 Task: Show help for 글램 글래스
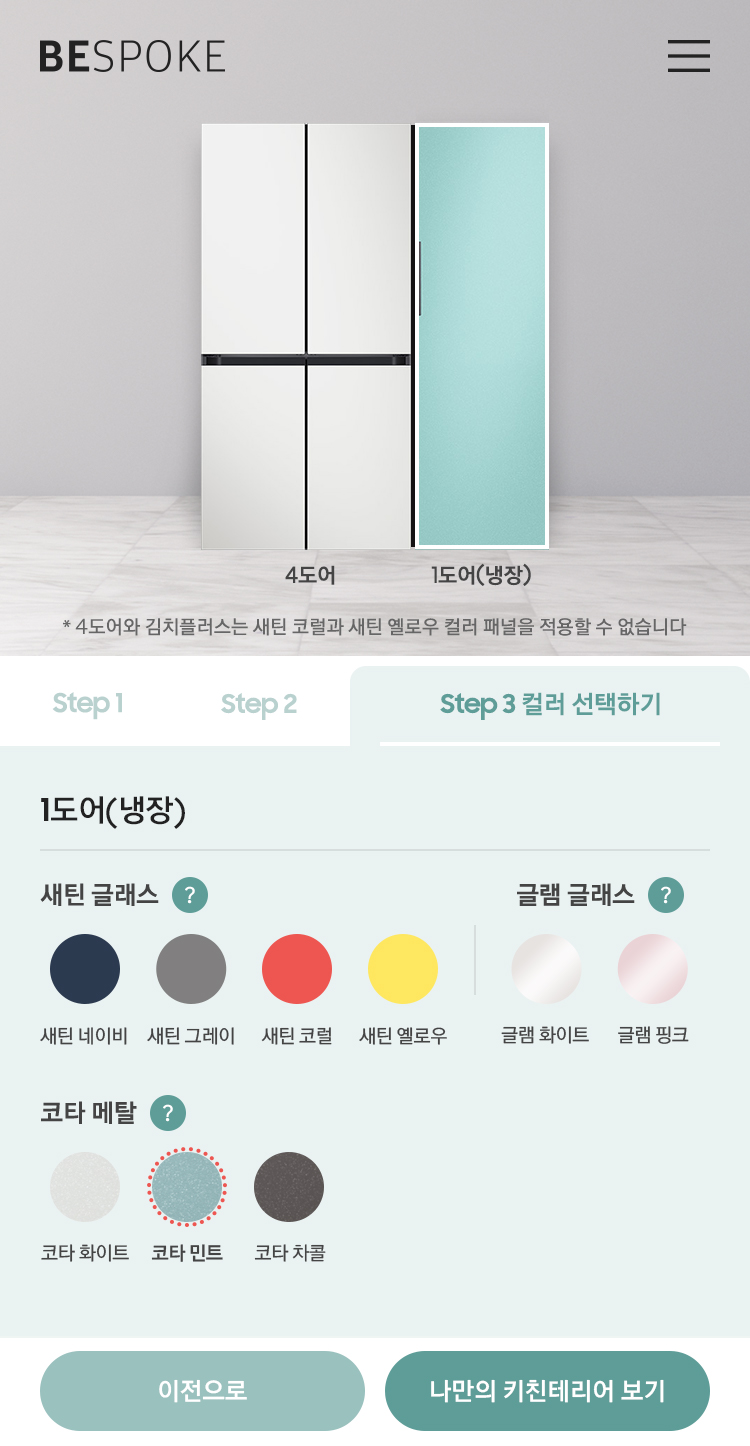pyautogui.click(x=666, y=894)
